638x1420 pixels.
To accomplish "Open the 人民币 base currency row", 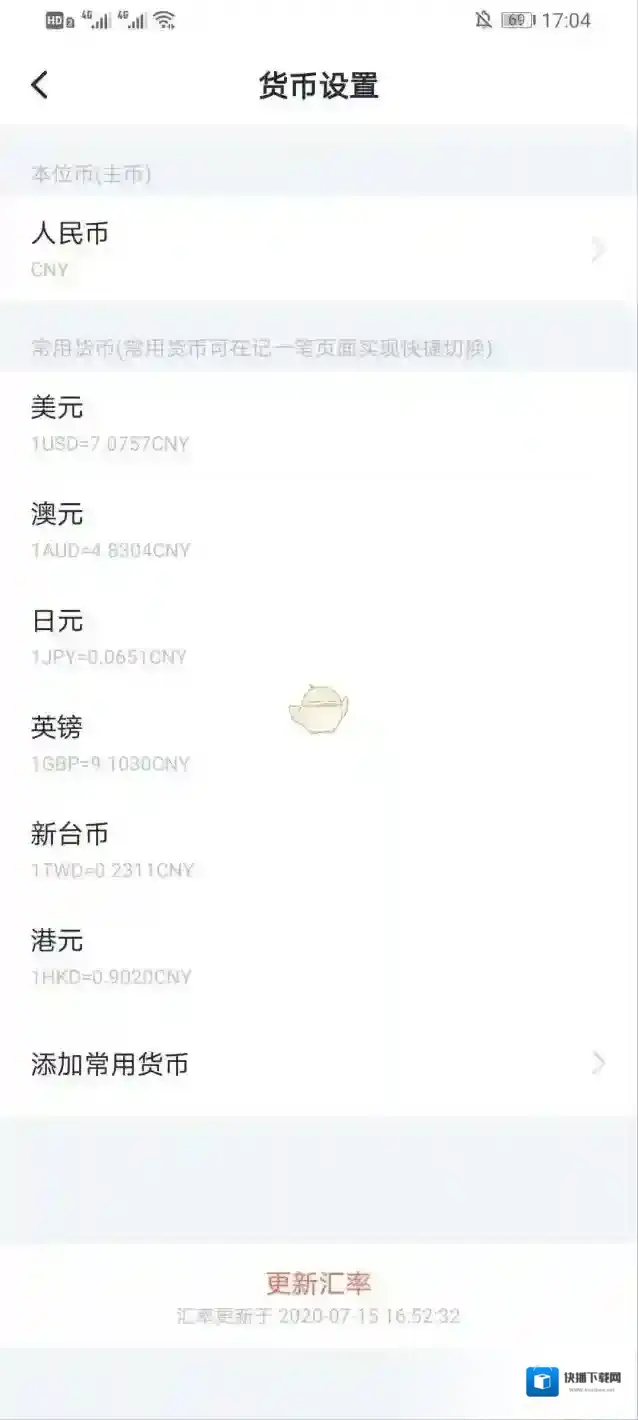I will click(x=318, y=249).
